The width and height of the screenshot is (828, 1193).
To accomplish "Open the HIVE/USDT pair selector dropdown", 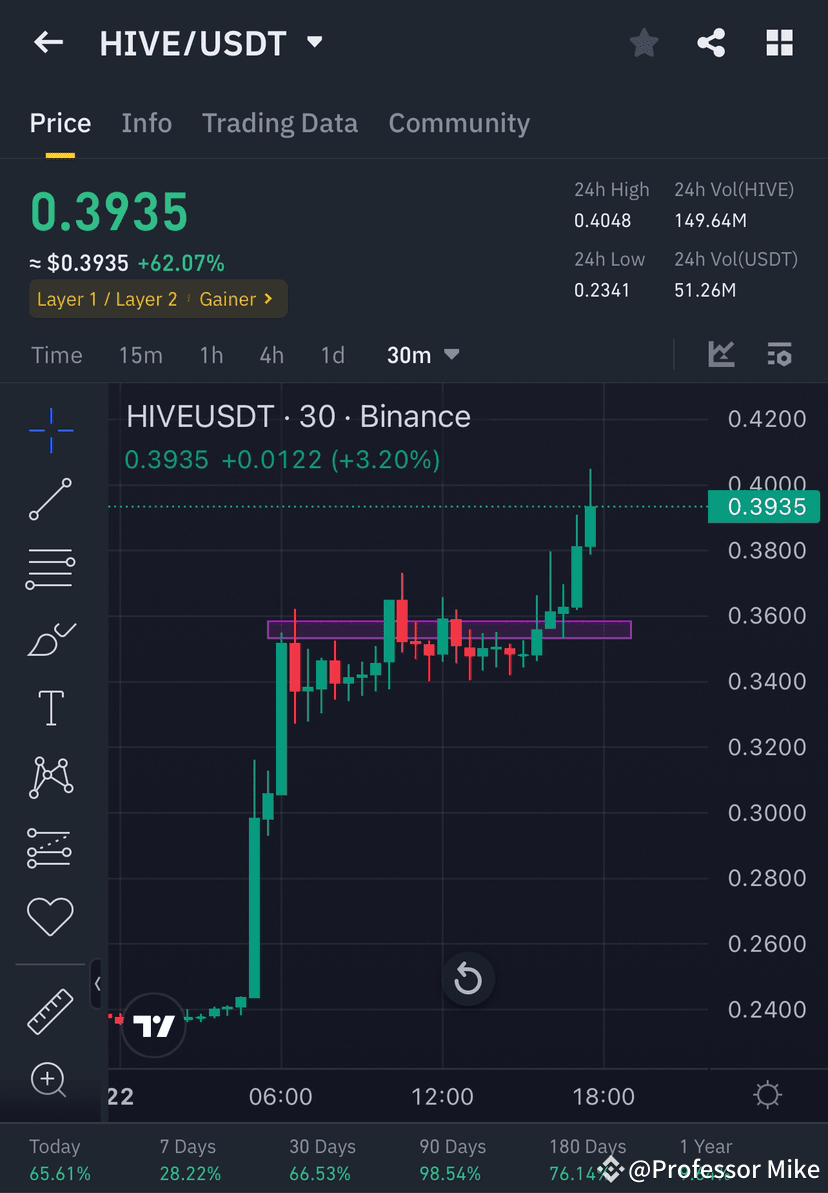I will [x=312, y=42].
